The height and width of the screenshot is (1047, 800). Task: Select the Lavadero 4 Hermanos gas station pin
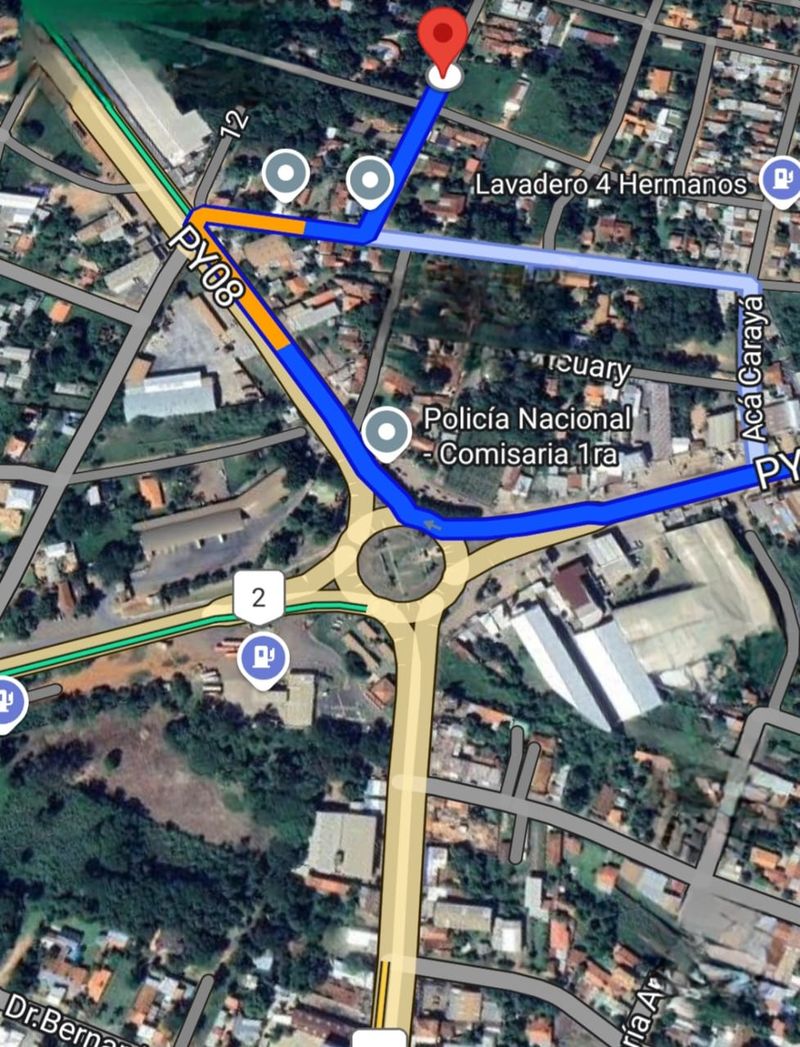click(x=780, y=180)
